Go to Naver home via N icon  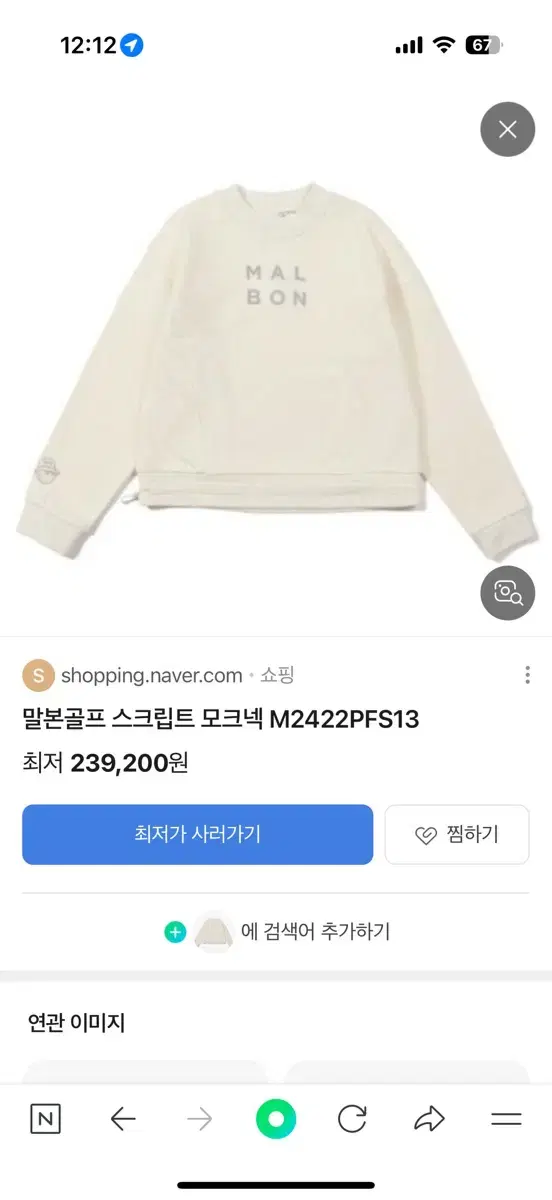click(45, 1118)
